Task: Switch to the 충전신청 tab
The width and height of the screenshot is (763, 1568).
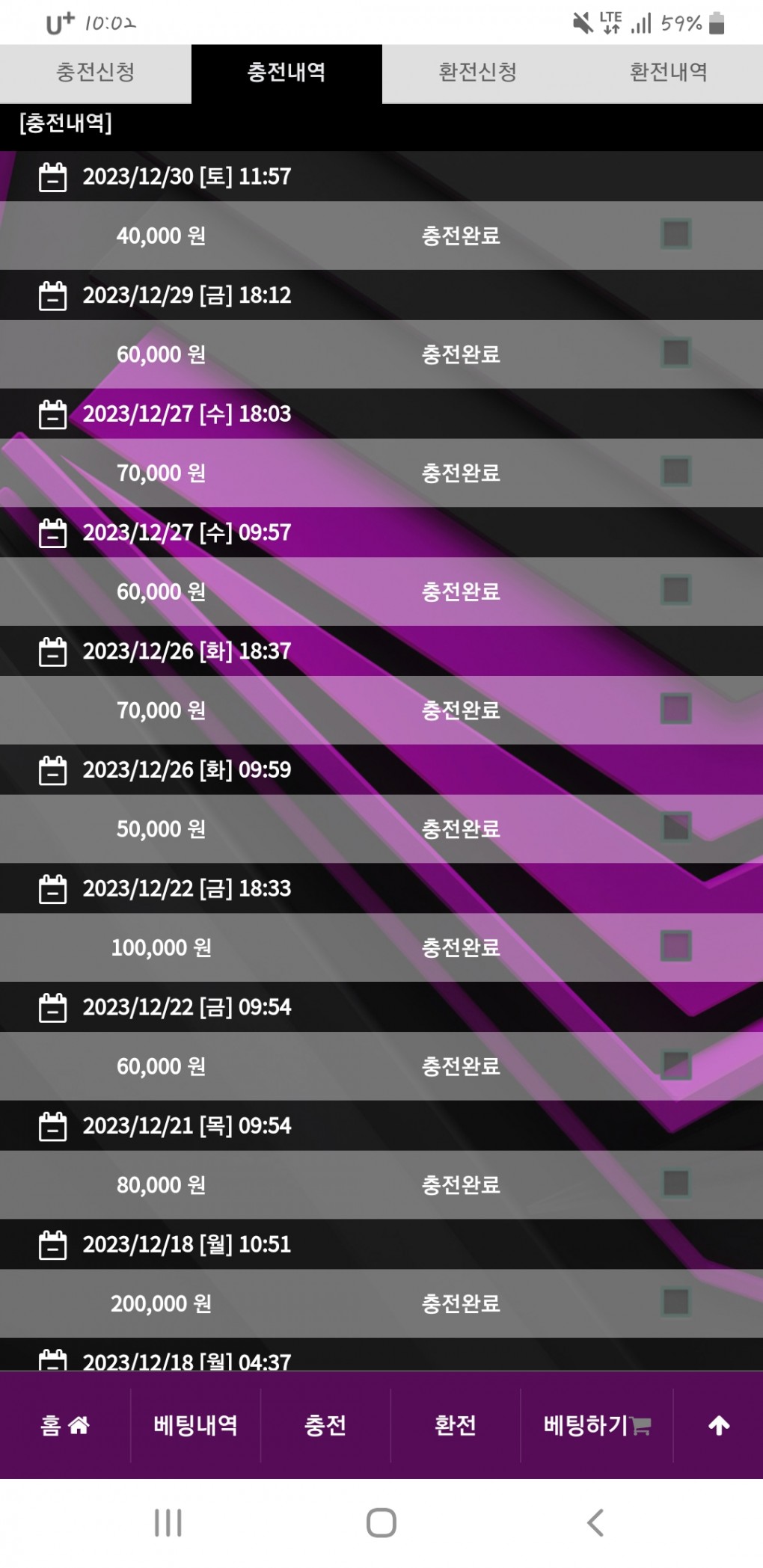Action: tap(95, 73)
